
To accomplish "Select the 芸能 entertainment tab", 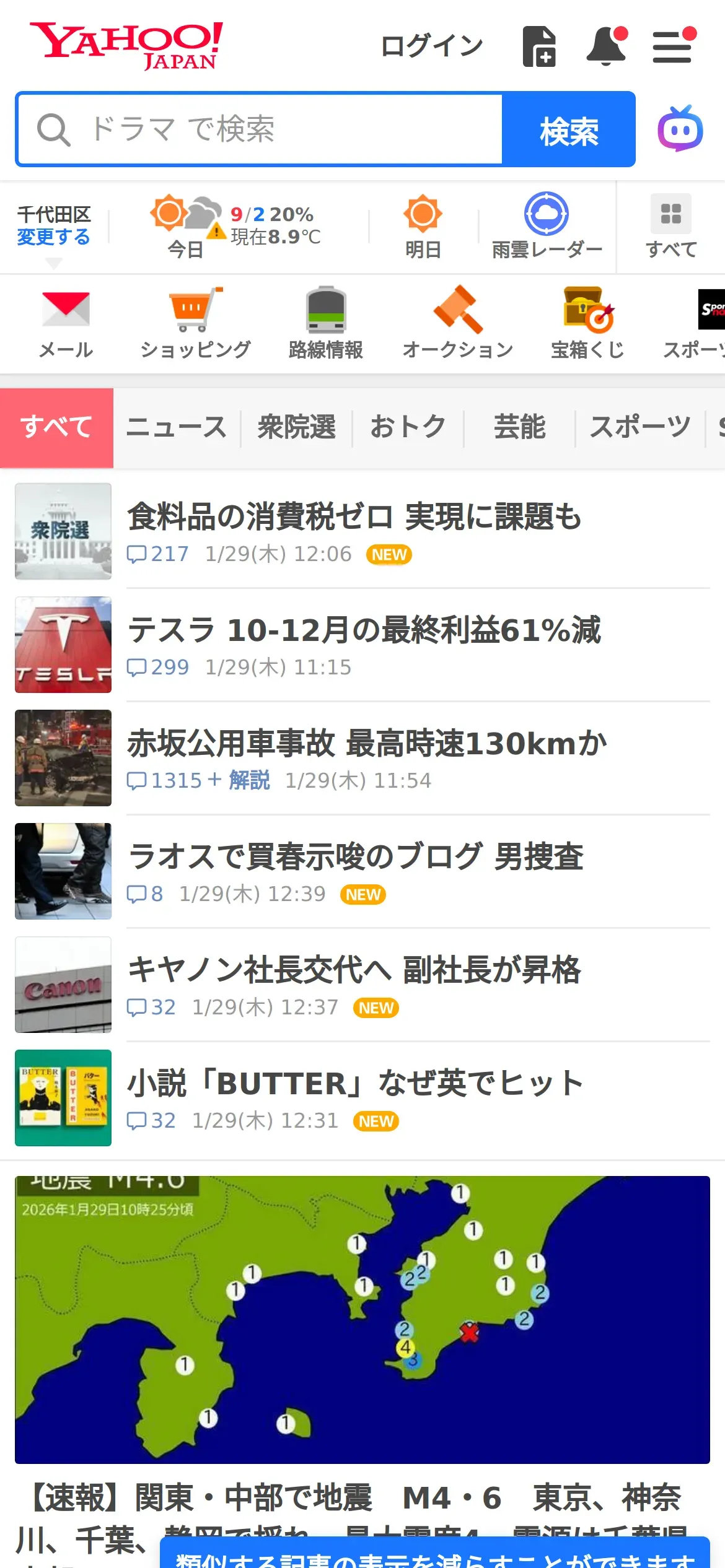I will point(519,427).
